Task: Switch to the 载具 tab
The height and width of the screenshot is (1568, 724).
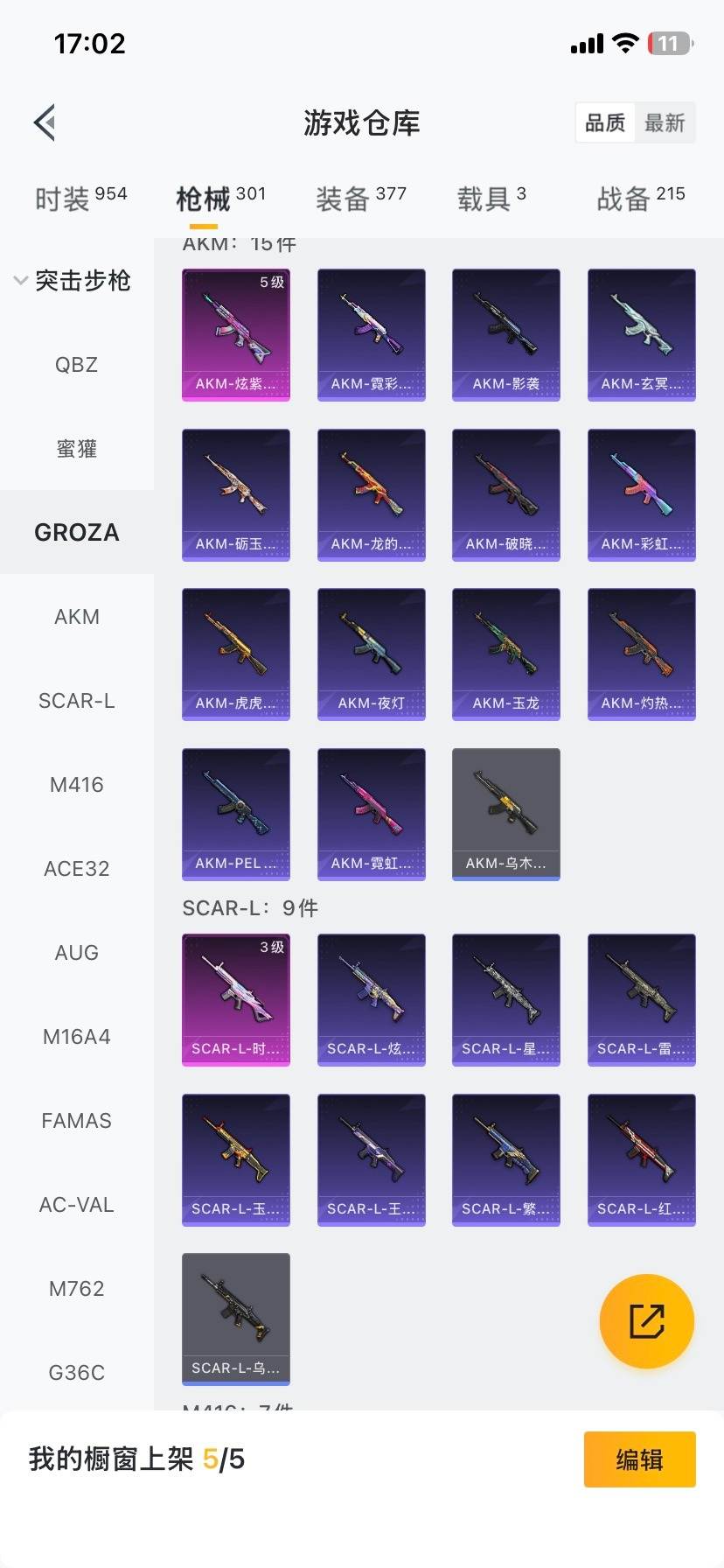Action: tap(491, 199)
